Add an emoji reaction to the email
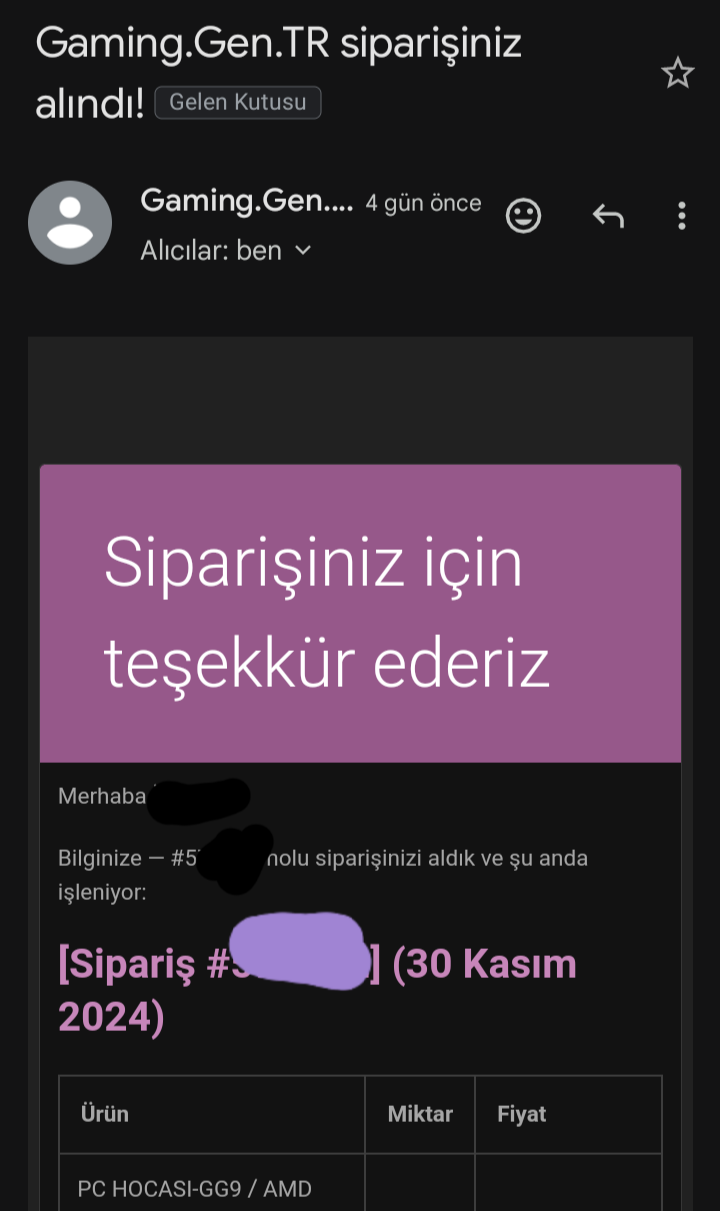The image size is (720, 1211). coord(523,215)
